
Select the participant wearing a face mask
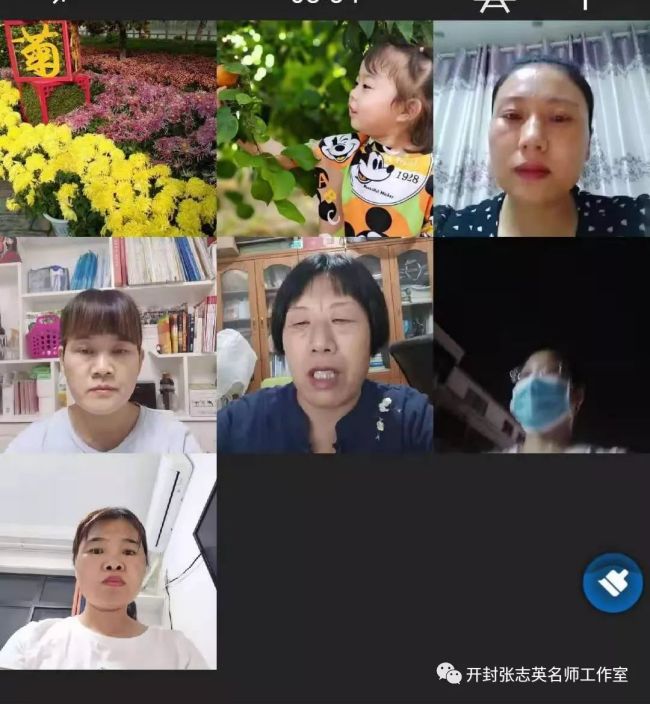tap(541, 345)
